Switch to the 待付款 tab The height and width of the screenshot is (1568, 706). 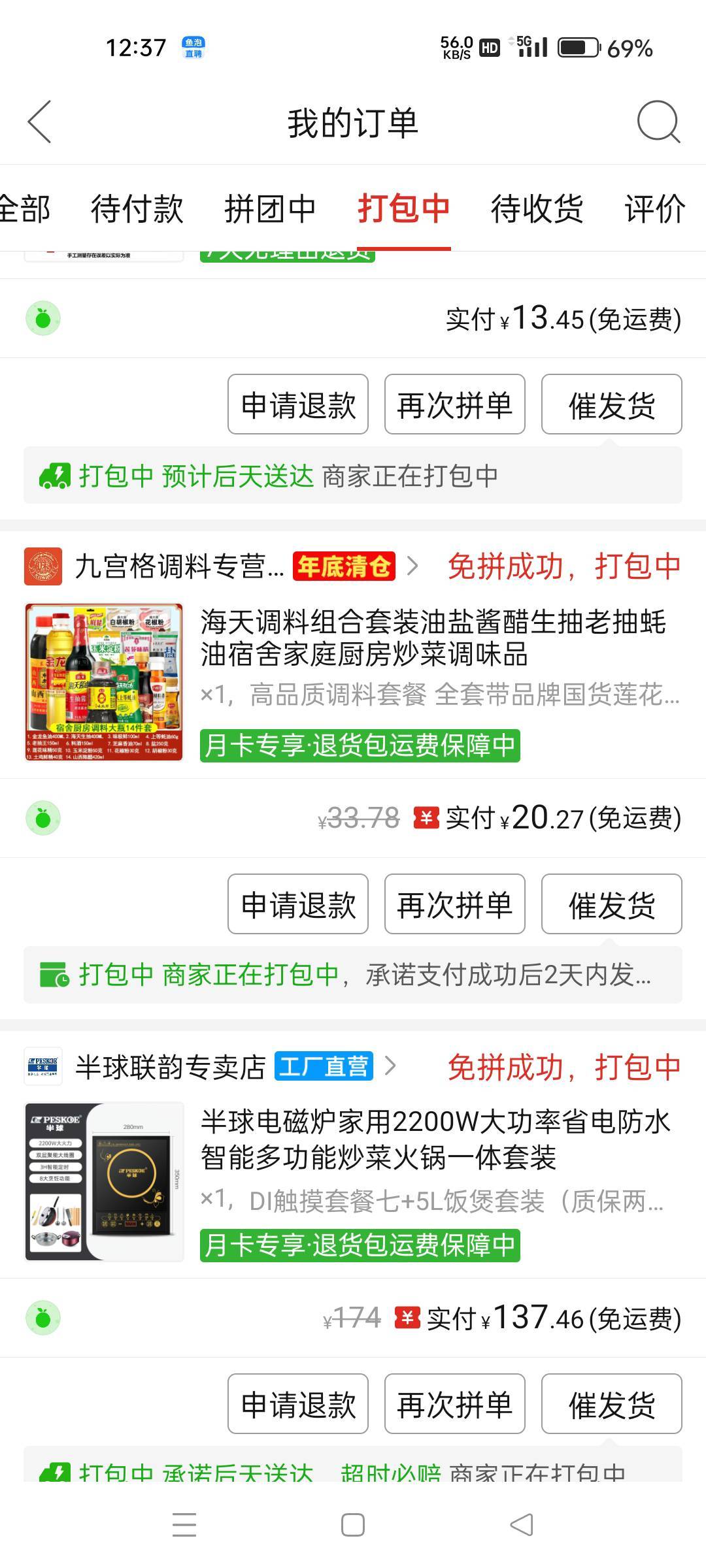[137, 209]
